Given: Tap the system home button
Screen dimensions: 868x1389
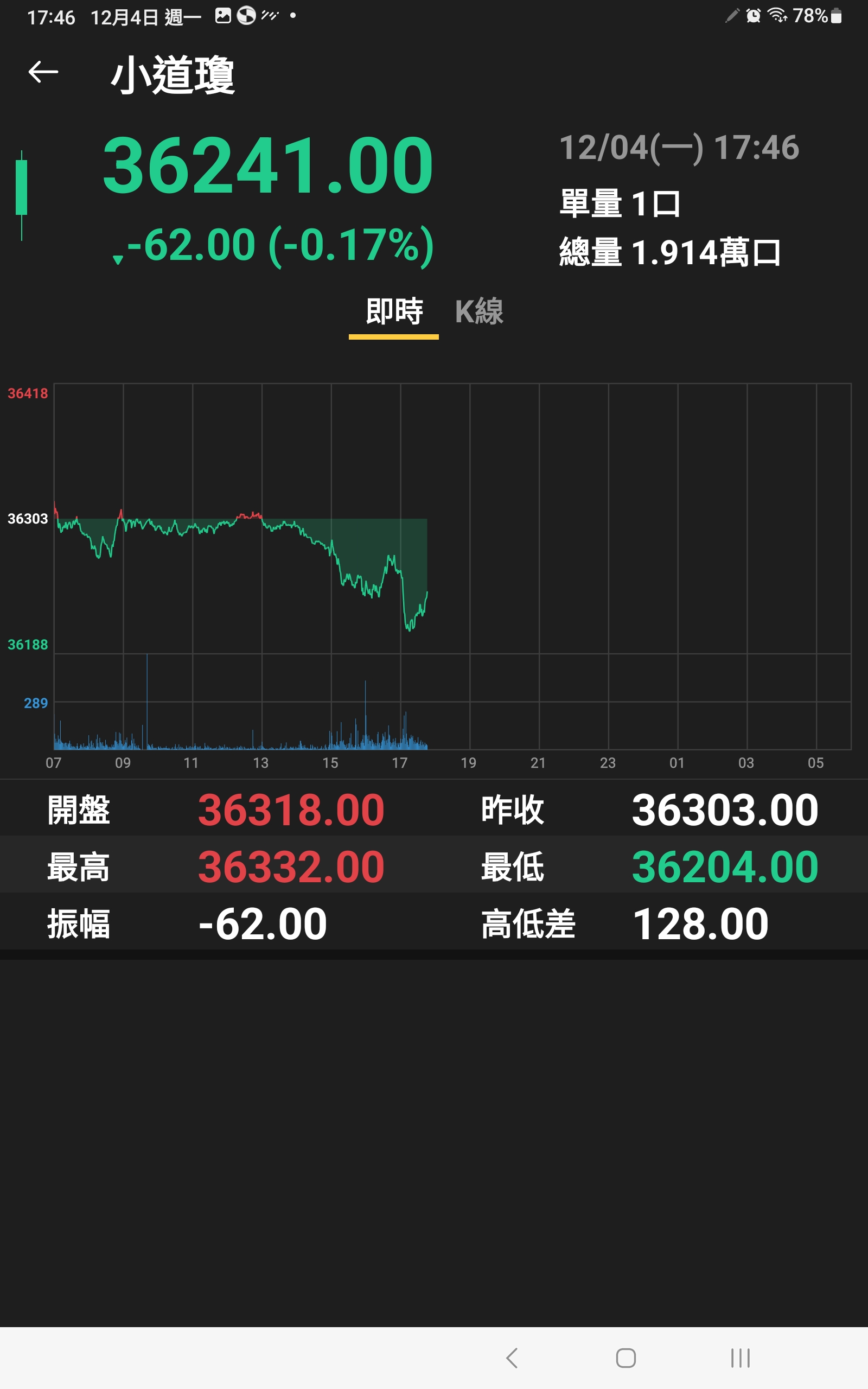Looking at the screenshot, I should point(626,1358).
